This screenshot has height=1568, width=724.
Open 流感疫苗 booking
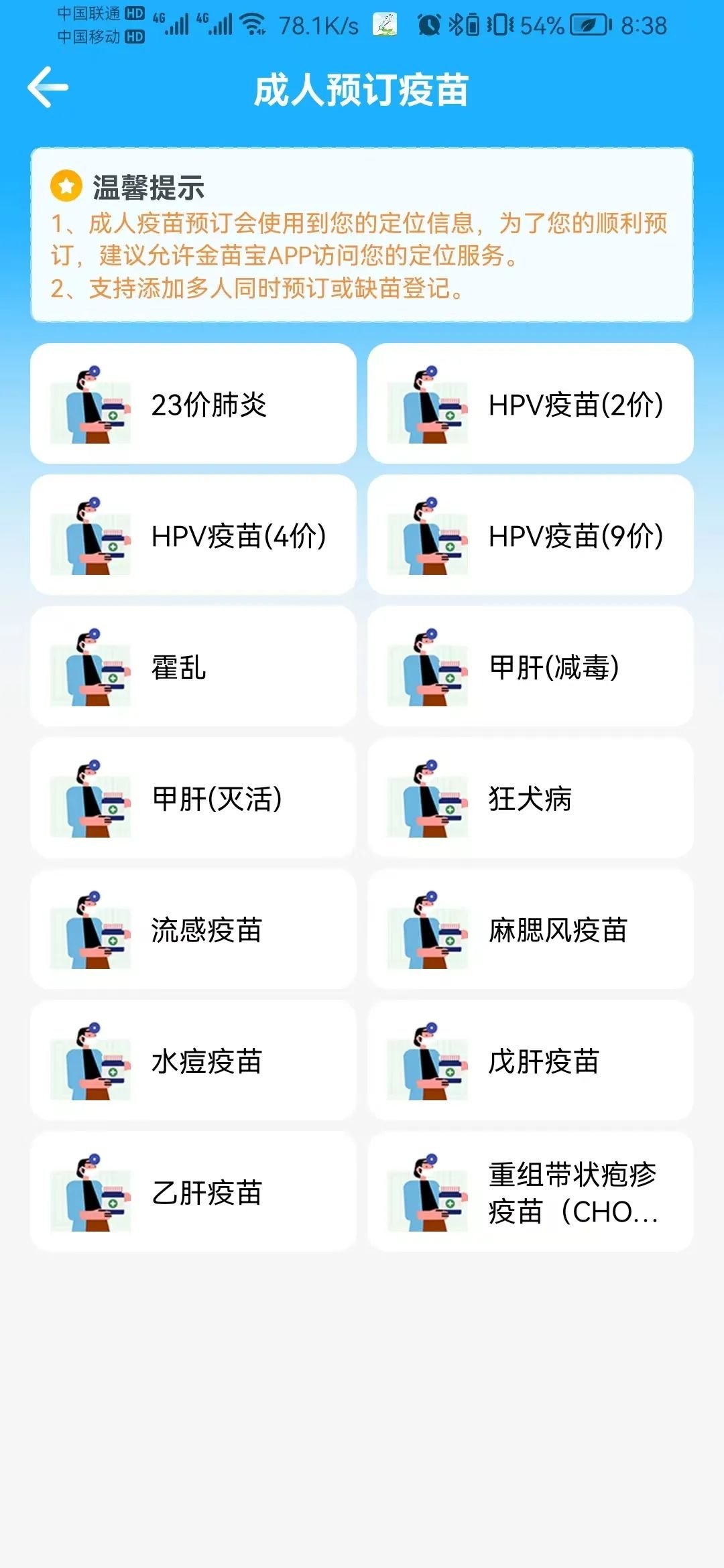click(x=193, y=929)
